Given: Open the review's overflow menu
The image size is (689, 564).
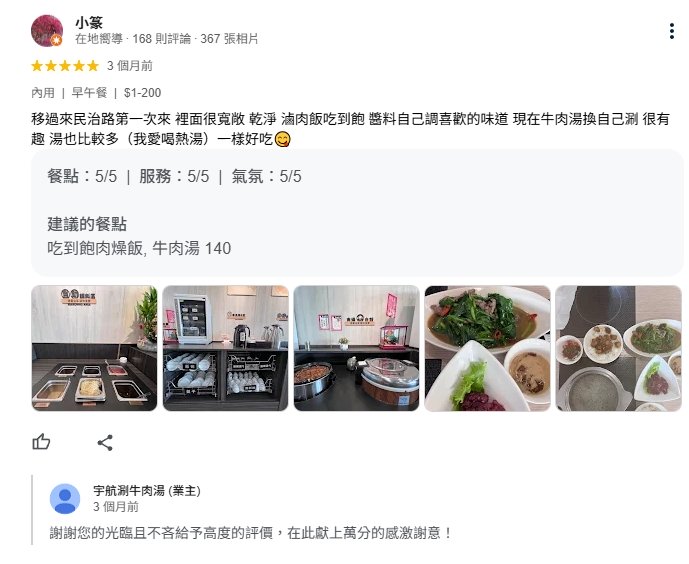Looking at the screenshot, I should pos(671,31).
